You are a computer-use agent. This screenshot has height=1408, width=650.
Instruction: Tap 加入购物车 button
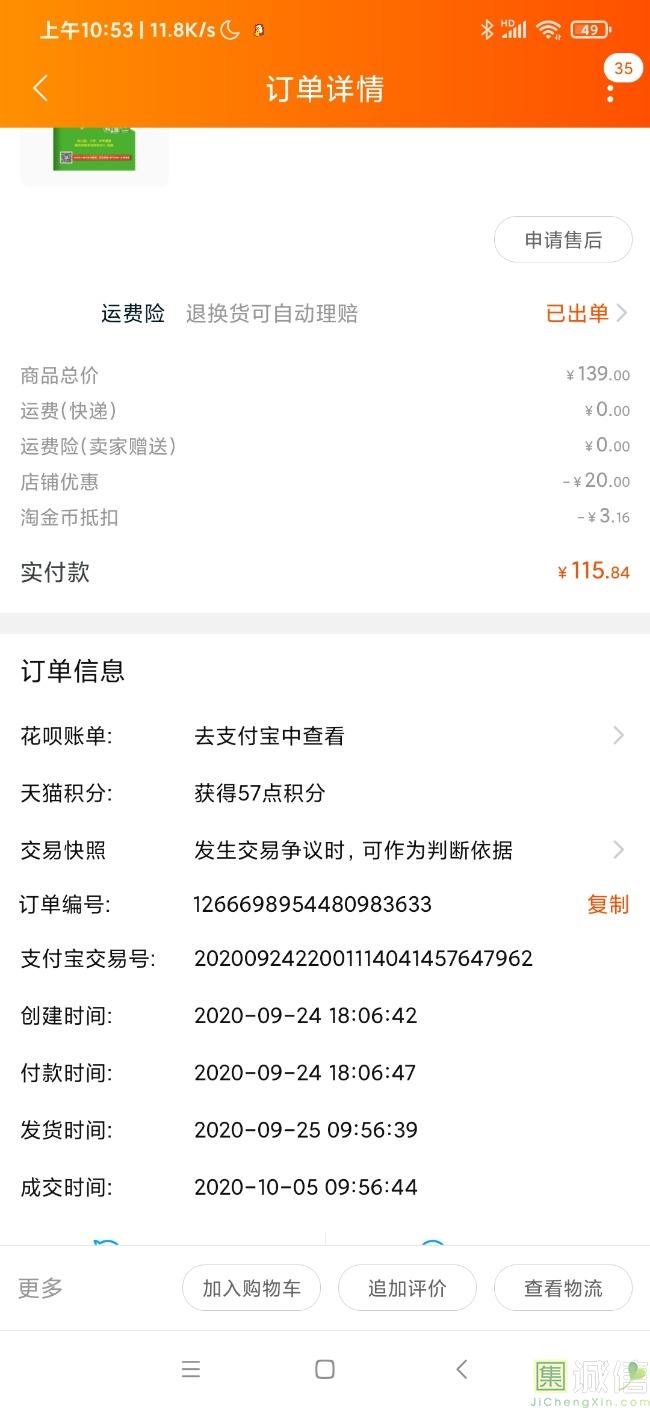251,1288
